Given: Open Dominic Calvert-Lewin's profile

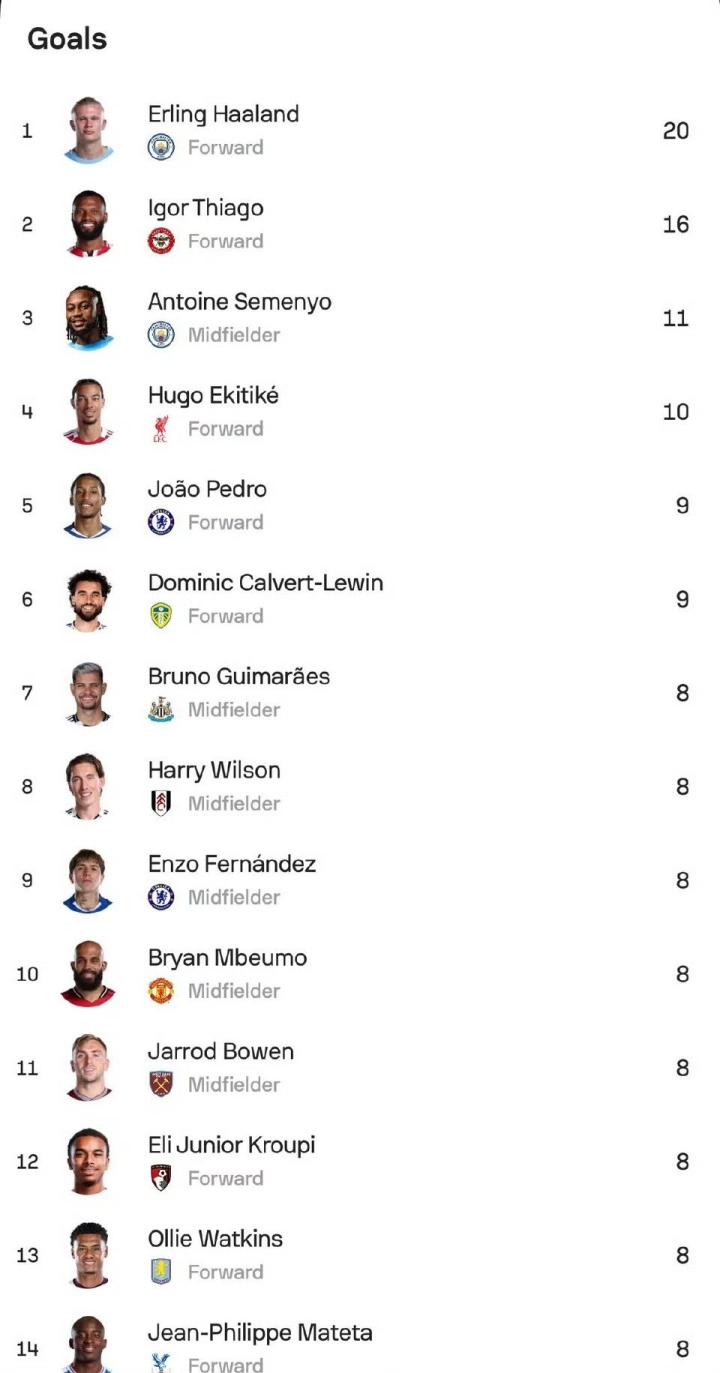Looking at the screenshot, I should [265, 584].
